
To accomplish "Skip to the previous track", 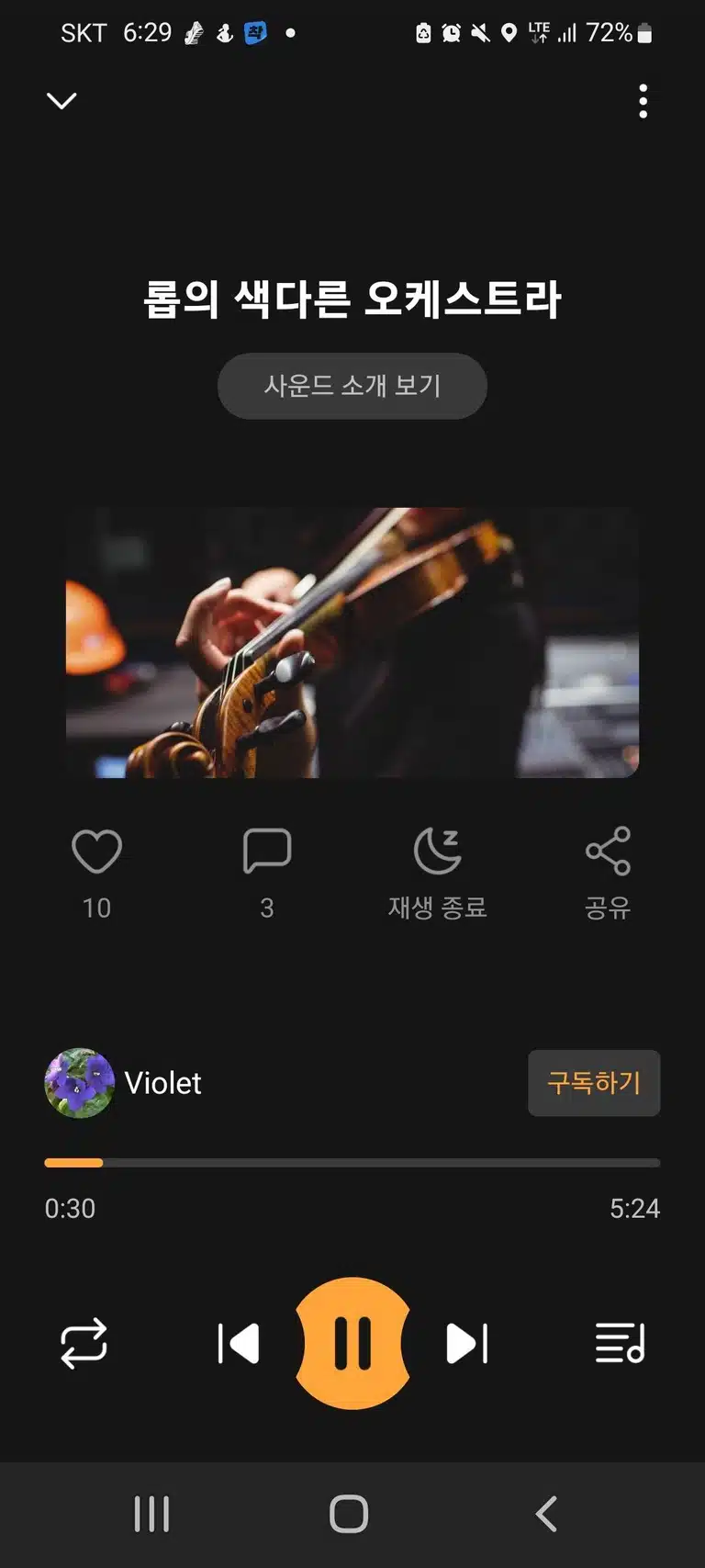I will [239, 1344].
